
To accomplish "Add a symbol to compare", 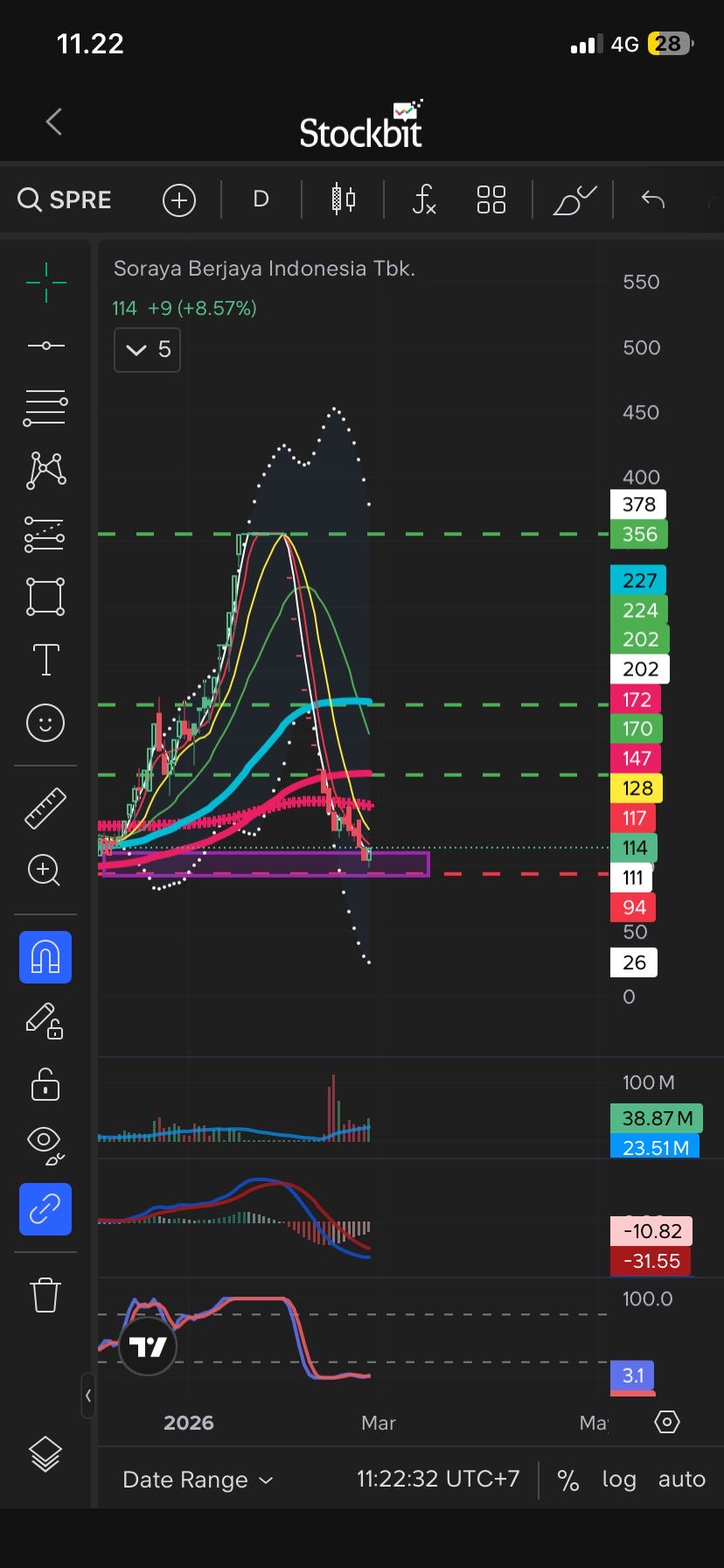I will point(178,200).
